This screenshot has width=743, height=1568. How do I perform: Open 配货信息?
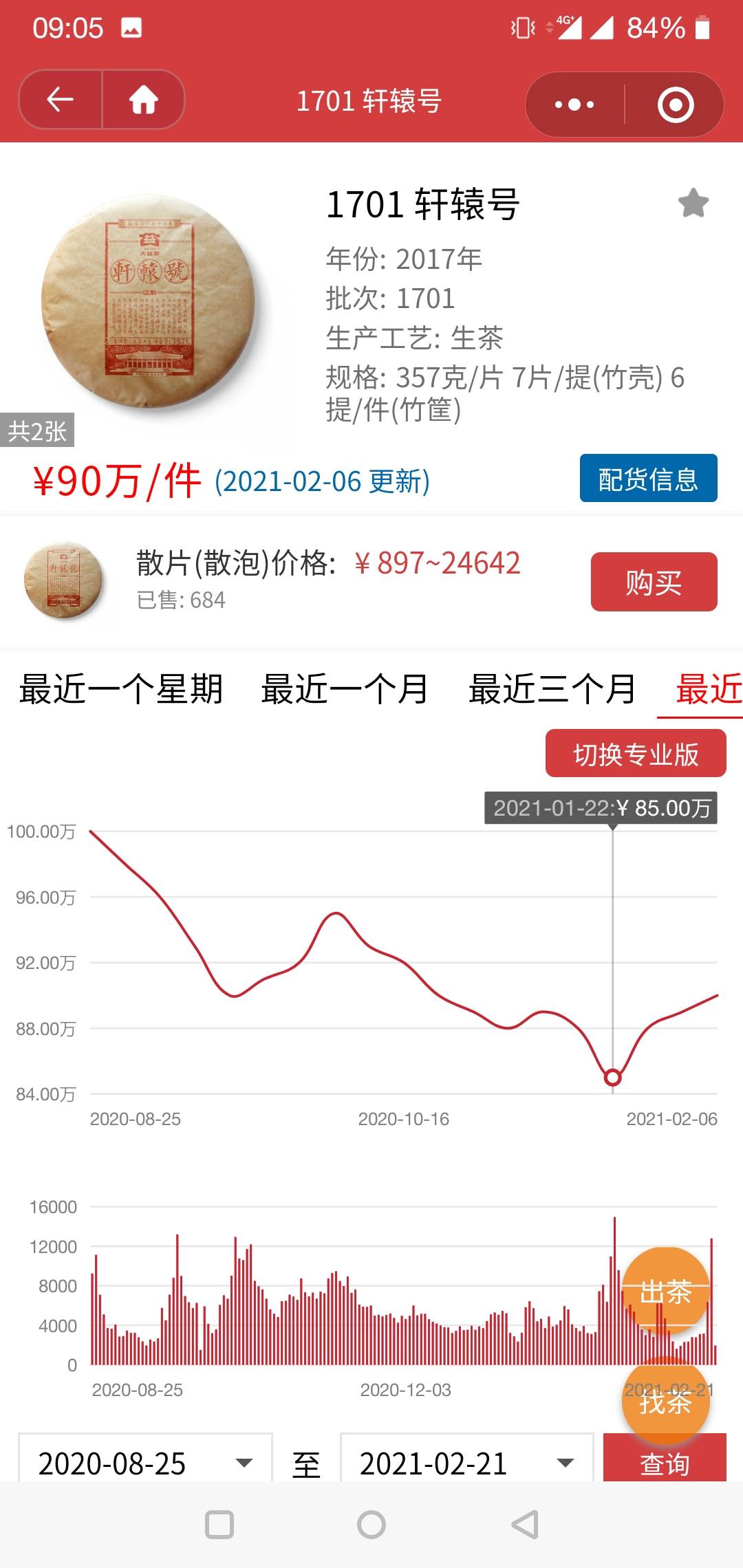648,478
